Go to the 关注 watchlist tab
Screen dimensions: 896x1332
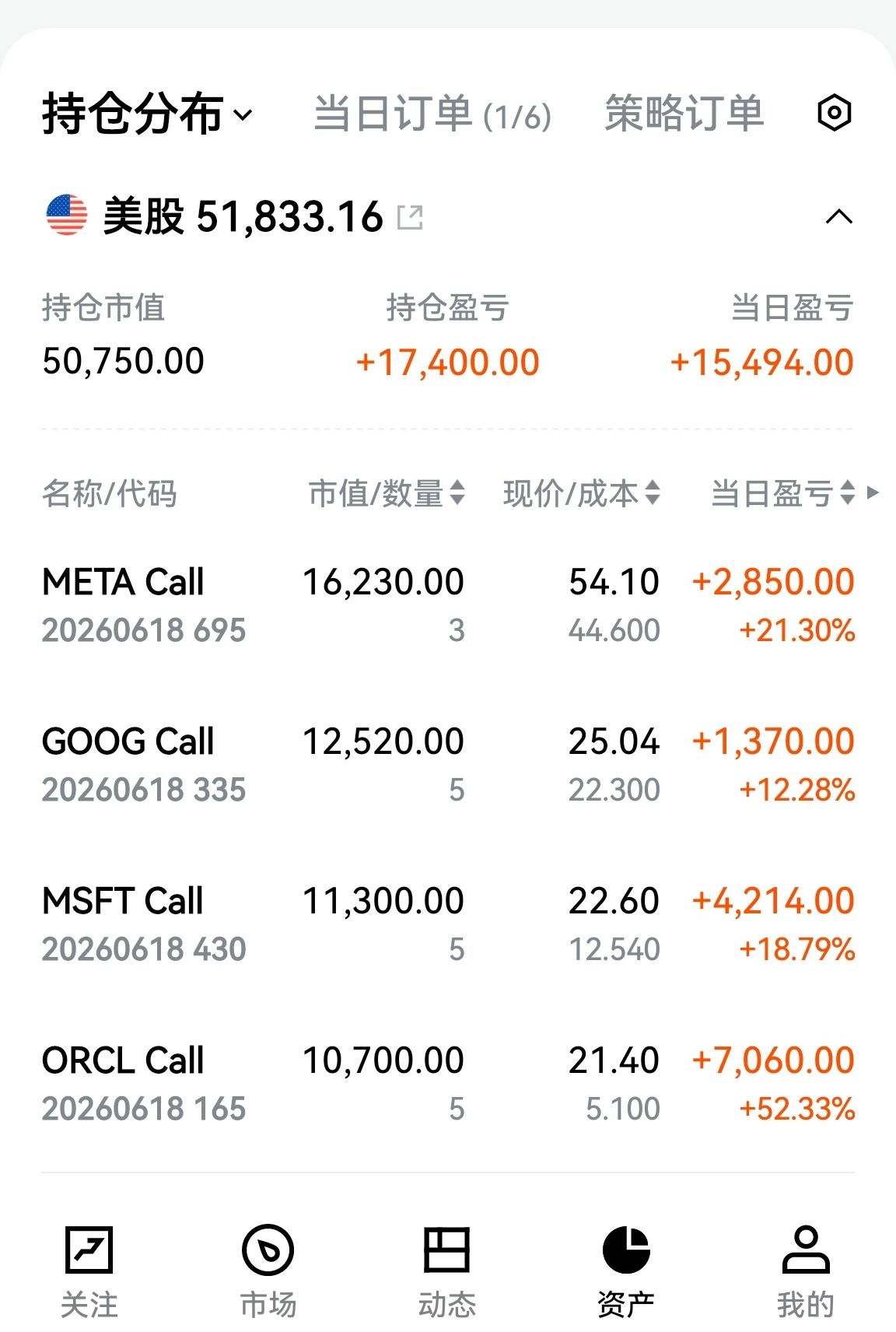89,1270
